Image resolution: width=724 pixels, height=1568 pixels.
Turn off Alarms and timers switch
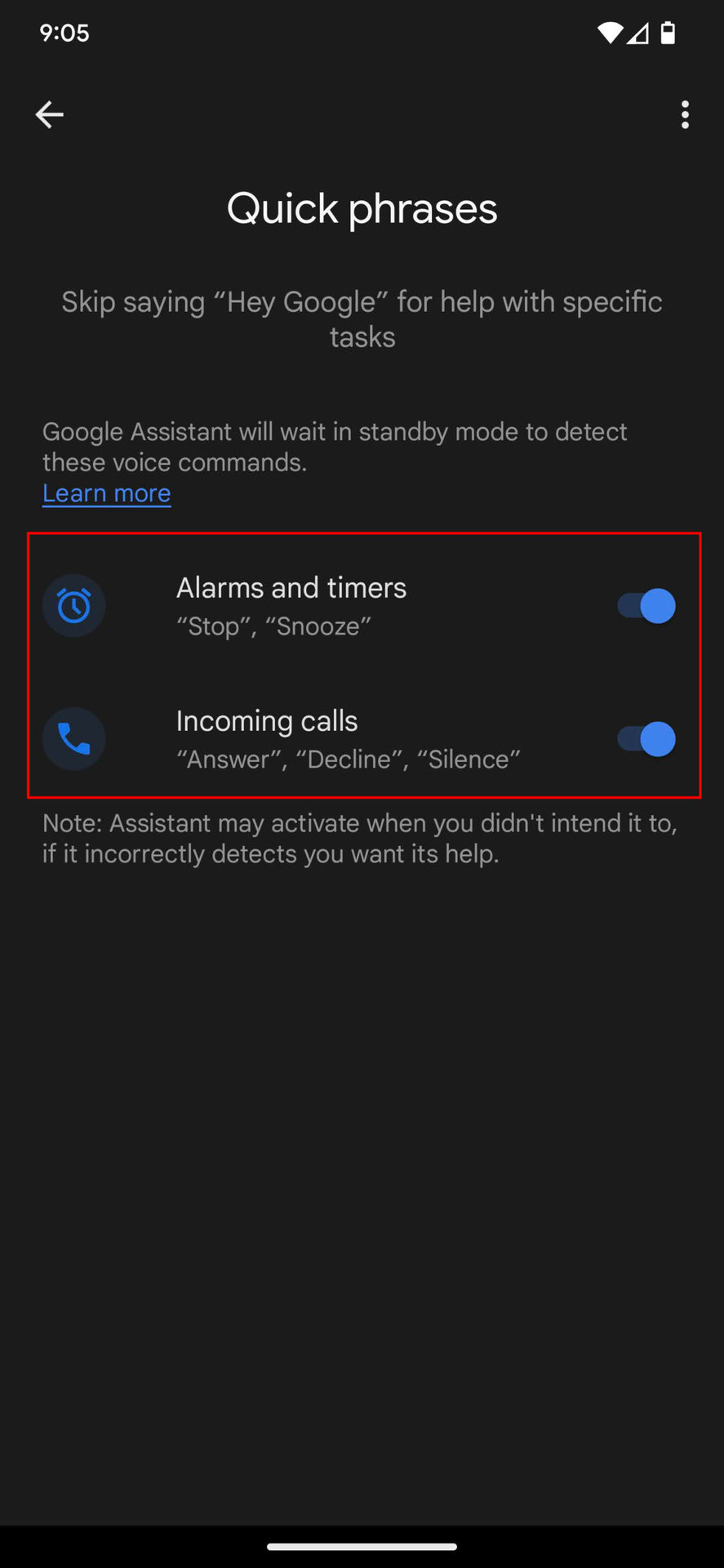pyautogui.click(x=646, y=606)
